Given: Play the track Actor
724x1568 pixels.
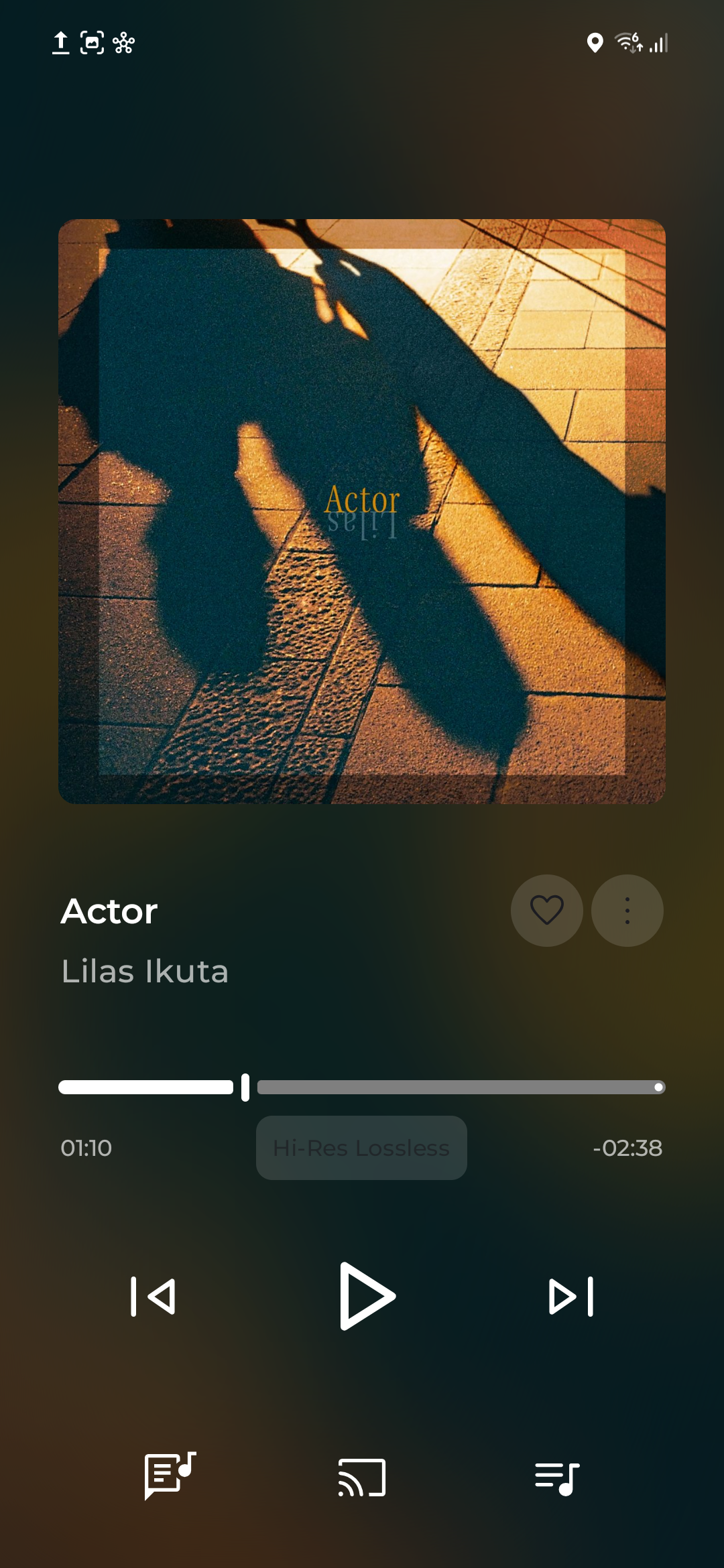Looking at the screenshot, I should pyautogui.click(x=366, y=1296).
